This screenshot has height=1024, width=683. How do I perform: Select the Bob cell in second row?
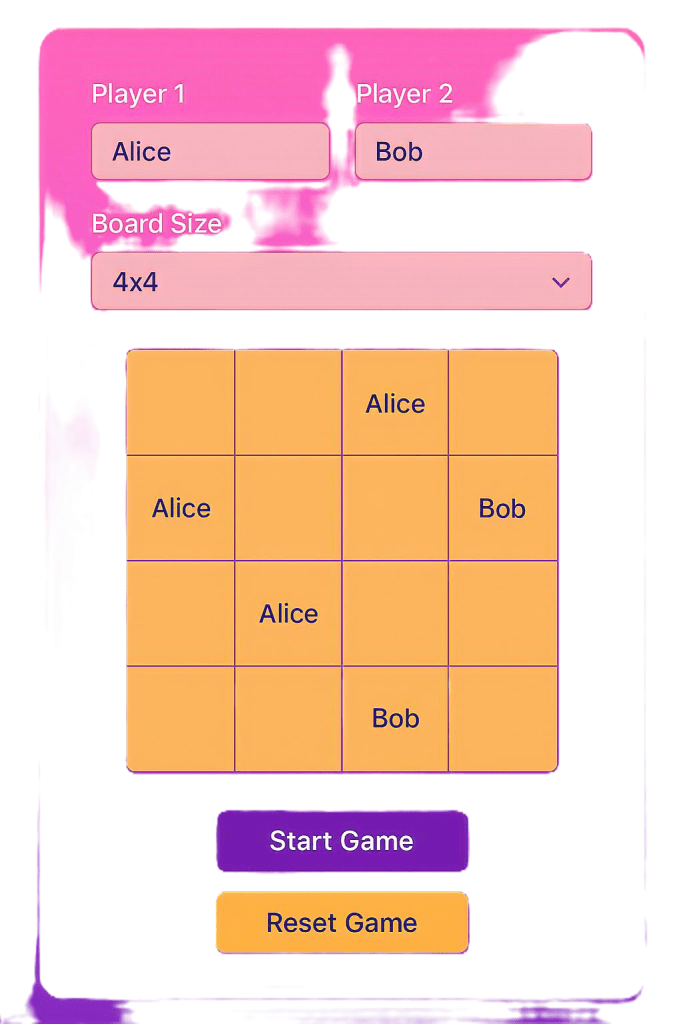502,508
